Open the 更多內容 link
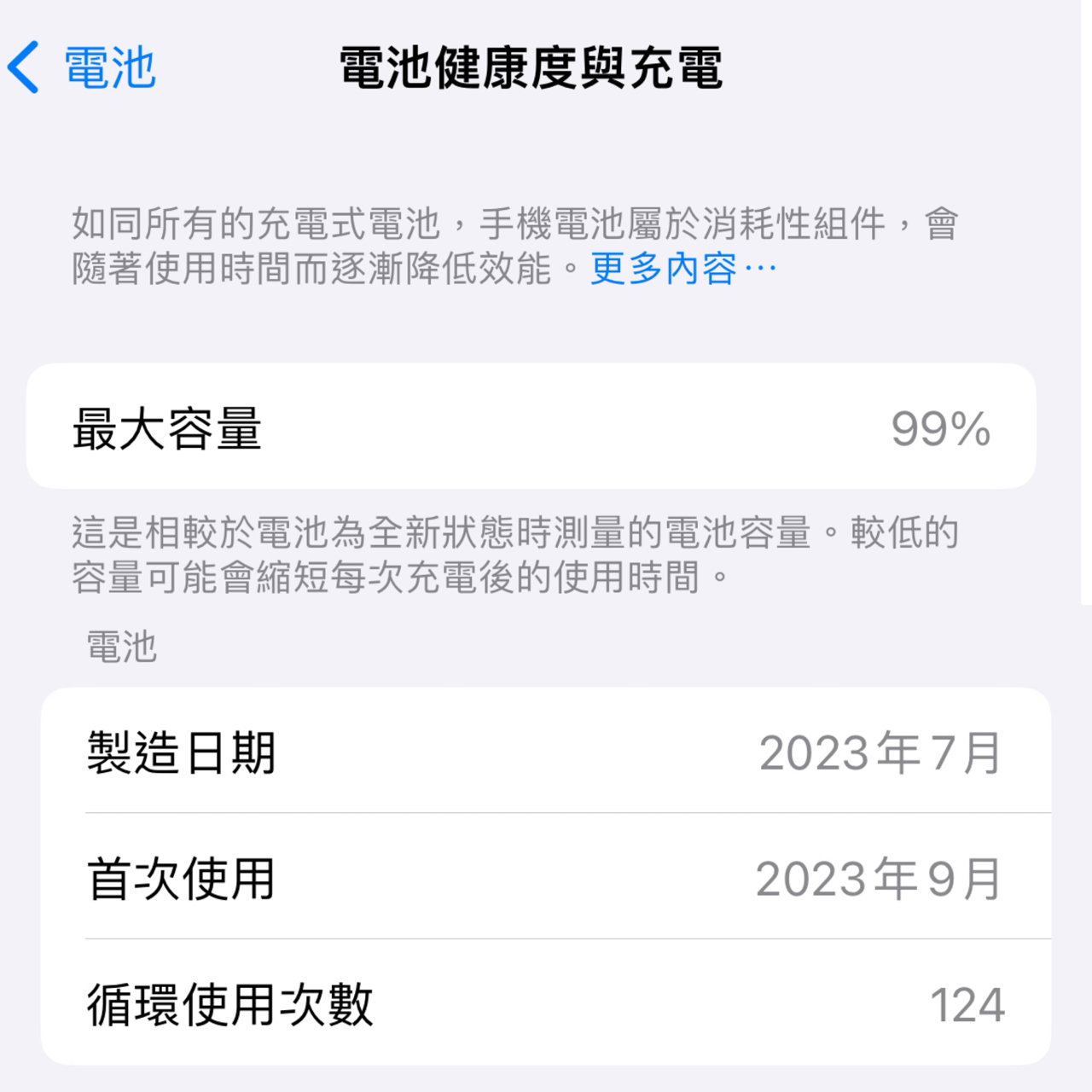1092x1092 pixels. pos(682,270)
